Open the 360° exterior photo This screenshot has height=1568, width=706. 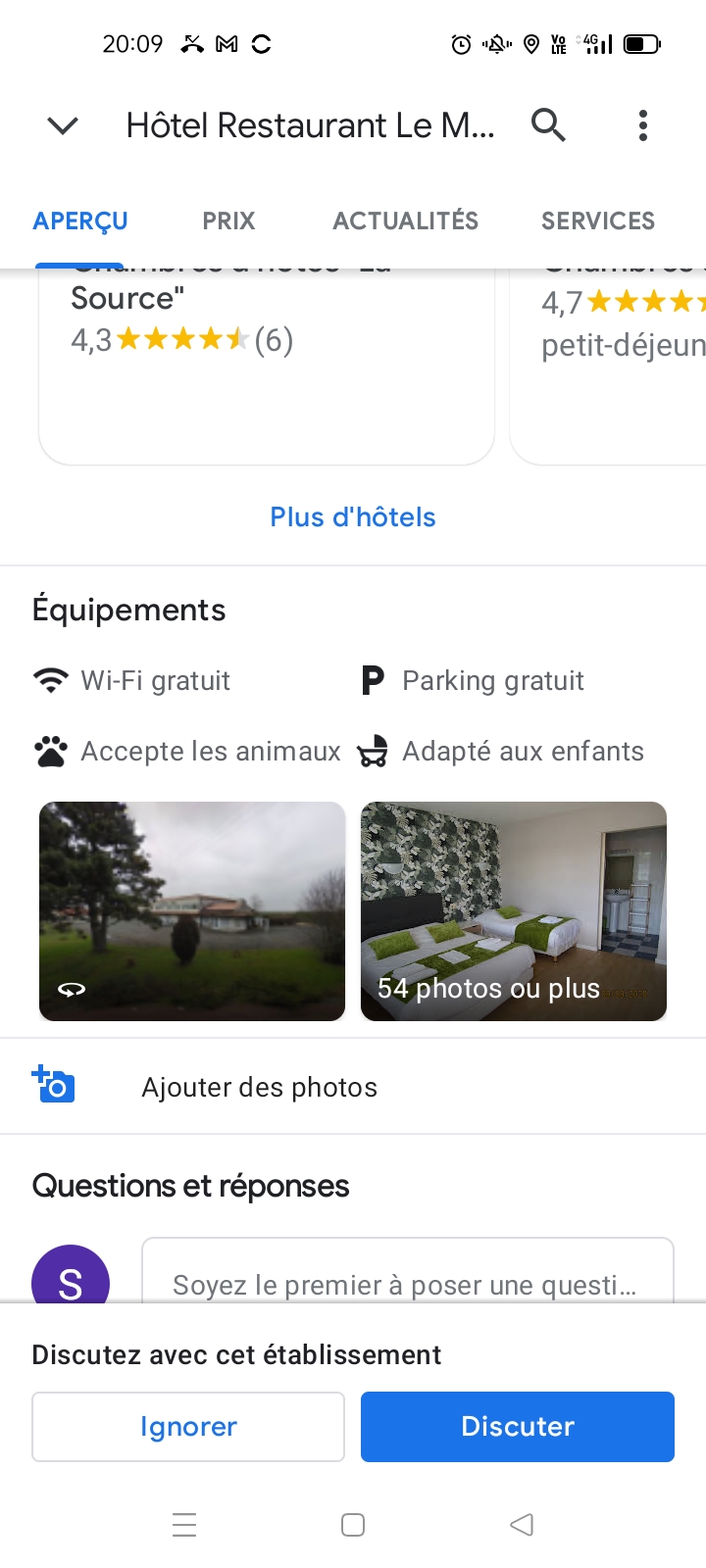(x=192, y=911)
